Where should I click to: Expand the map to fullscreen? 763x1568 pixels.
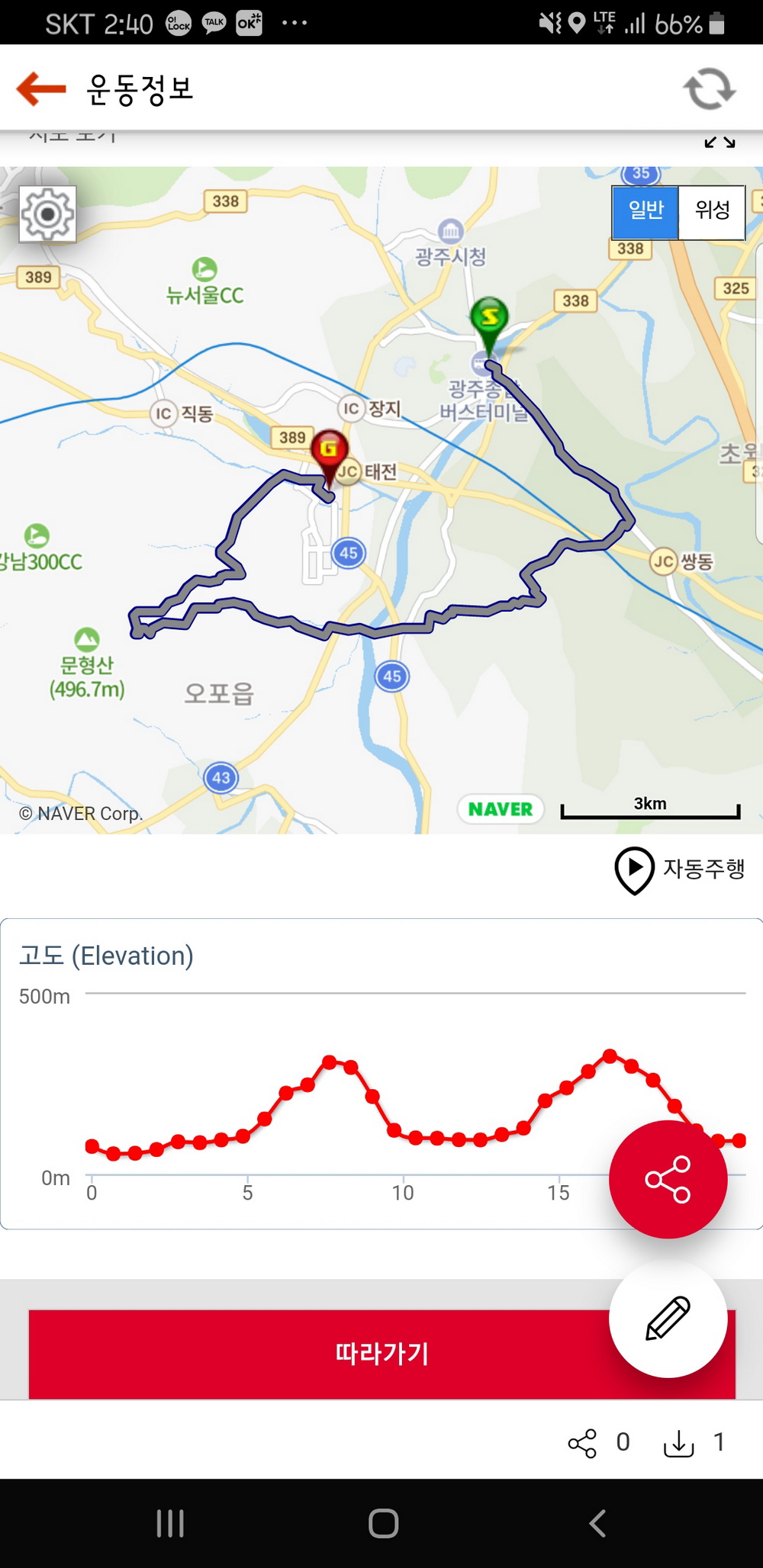coord(720,142)
